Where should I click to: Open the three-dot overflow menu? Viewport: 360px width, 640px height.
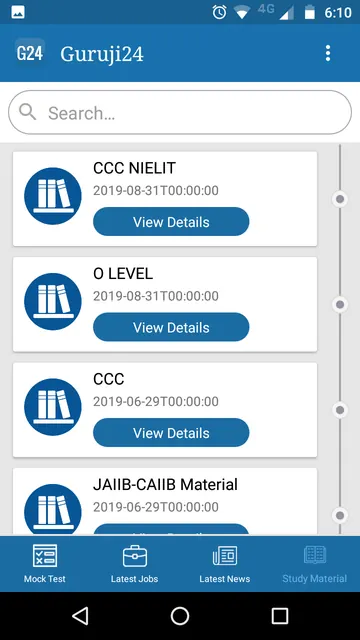(x=328, y=53)
